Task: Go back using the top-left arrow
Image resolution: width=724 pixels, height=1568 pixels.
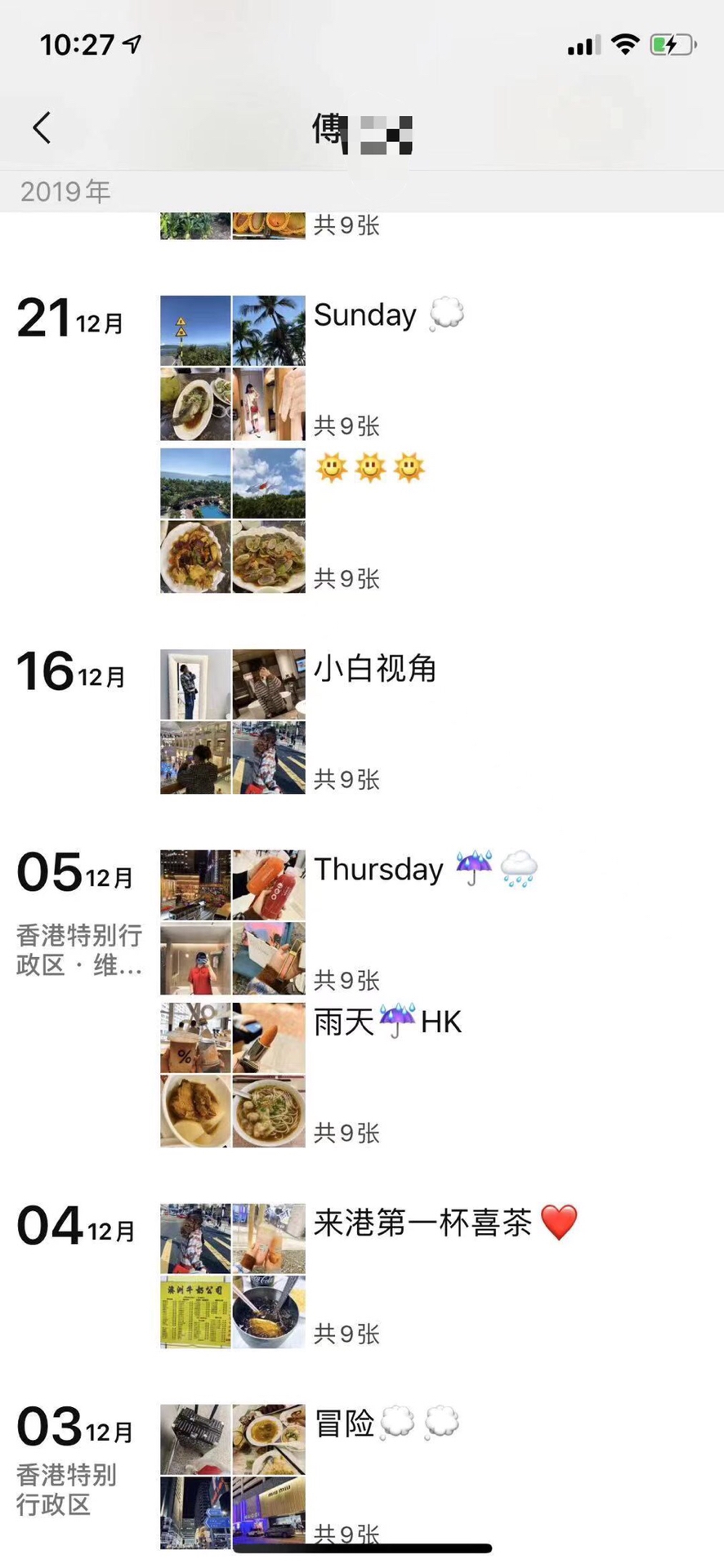Action: click(42, 128)
